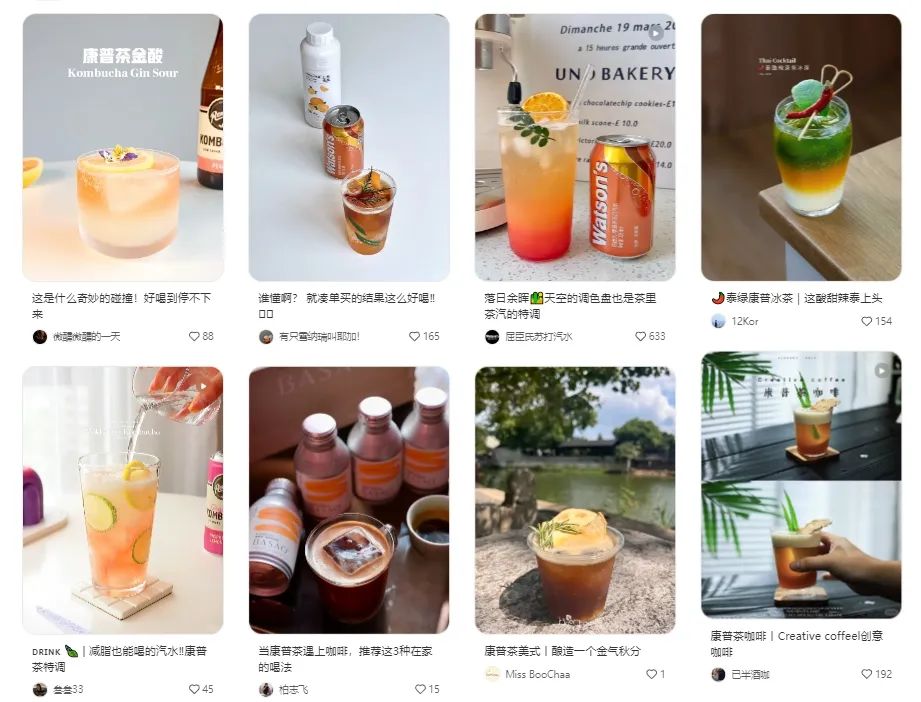Open the 落日余晖 Watson's cocktail post

click(574, 148)
